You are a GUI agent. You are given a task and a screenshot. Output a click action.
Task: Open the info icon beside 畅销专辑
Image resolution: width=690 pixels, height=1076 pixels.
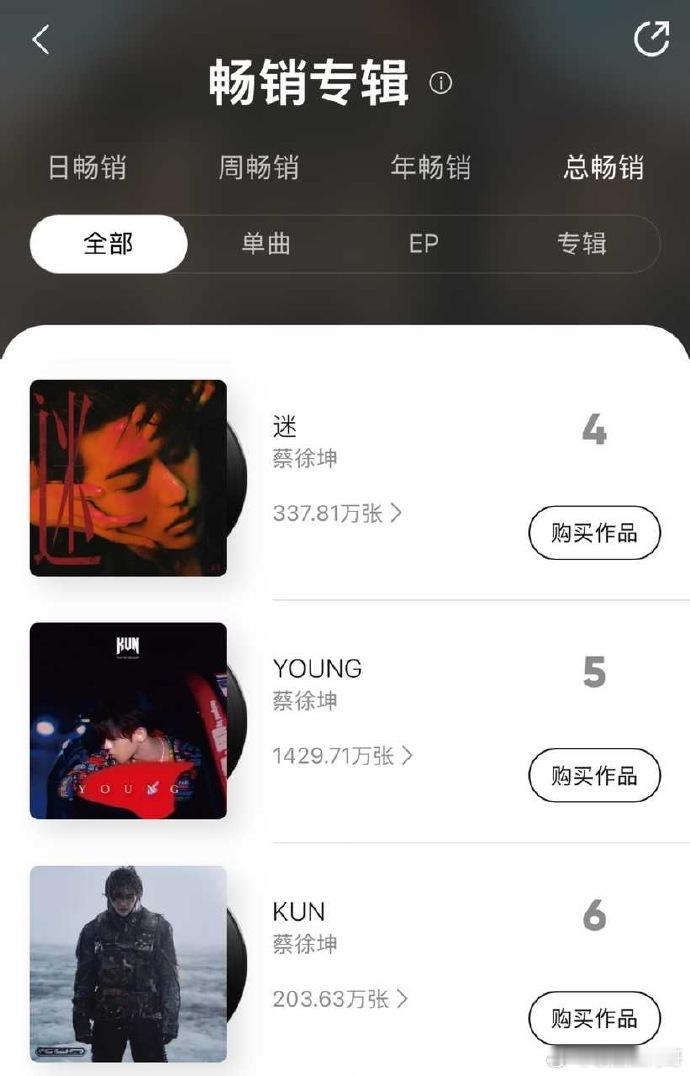click(x=440, y=83)
